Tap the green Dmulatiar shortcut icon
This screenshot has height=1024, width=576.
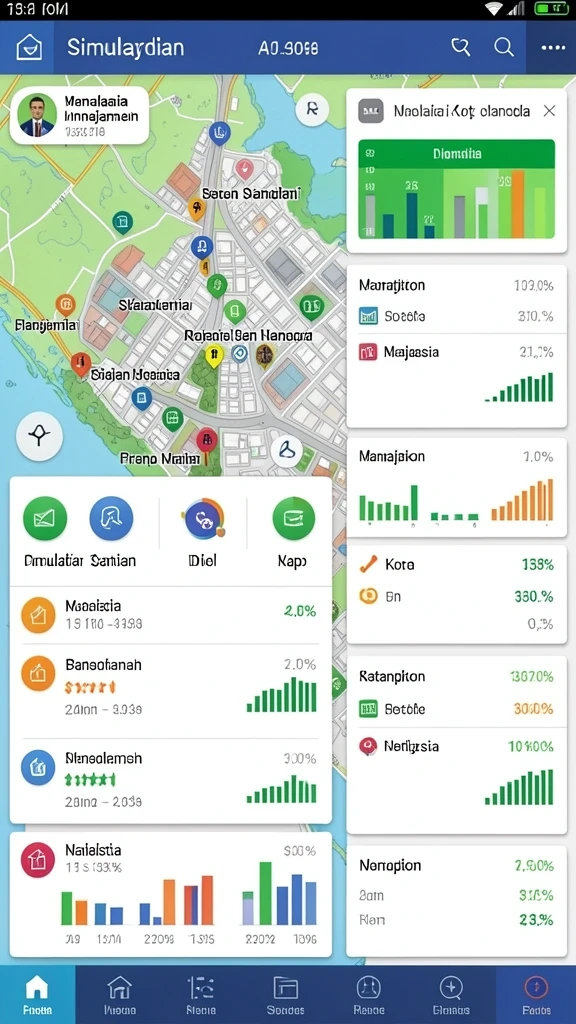coord(45,519)
